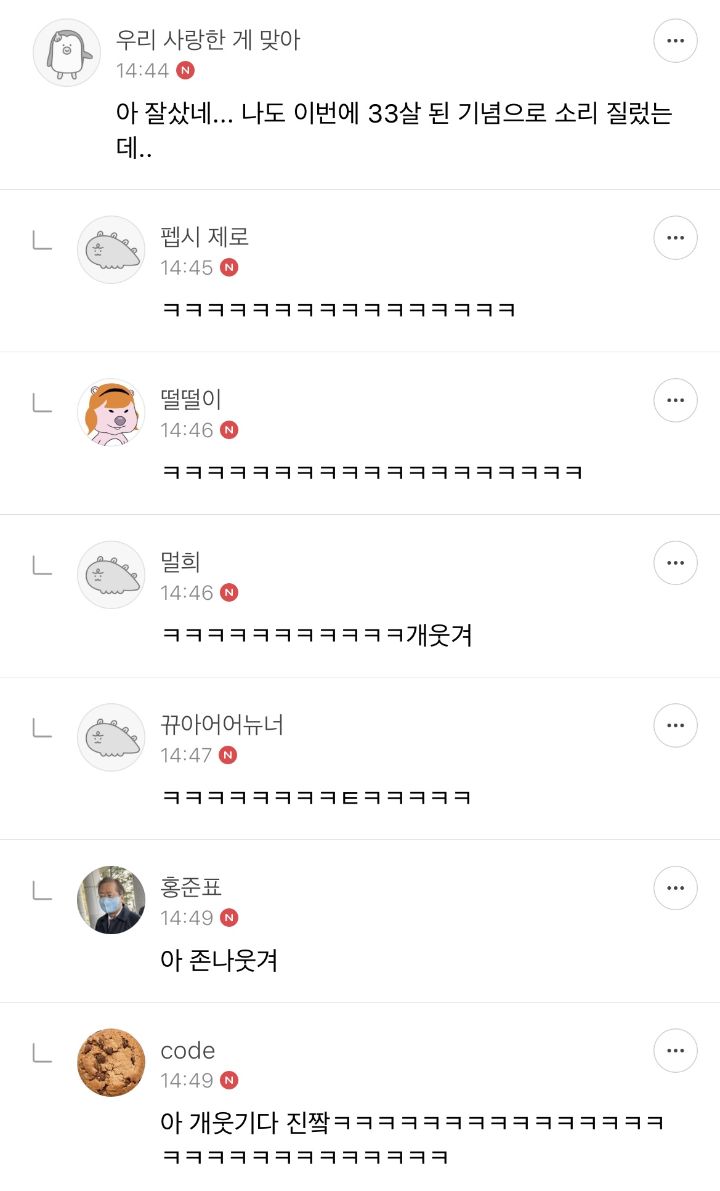720x1191 pixels.
Task: Open 뀨아어어뉴너's avatar image
Action: pos(110,737)
